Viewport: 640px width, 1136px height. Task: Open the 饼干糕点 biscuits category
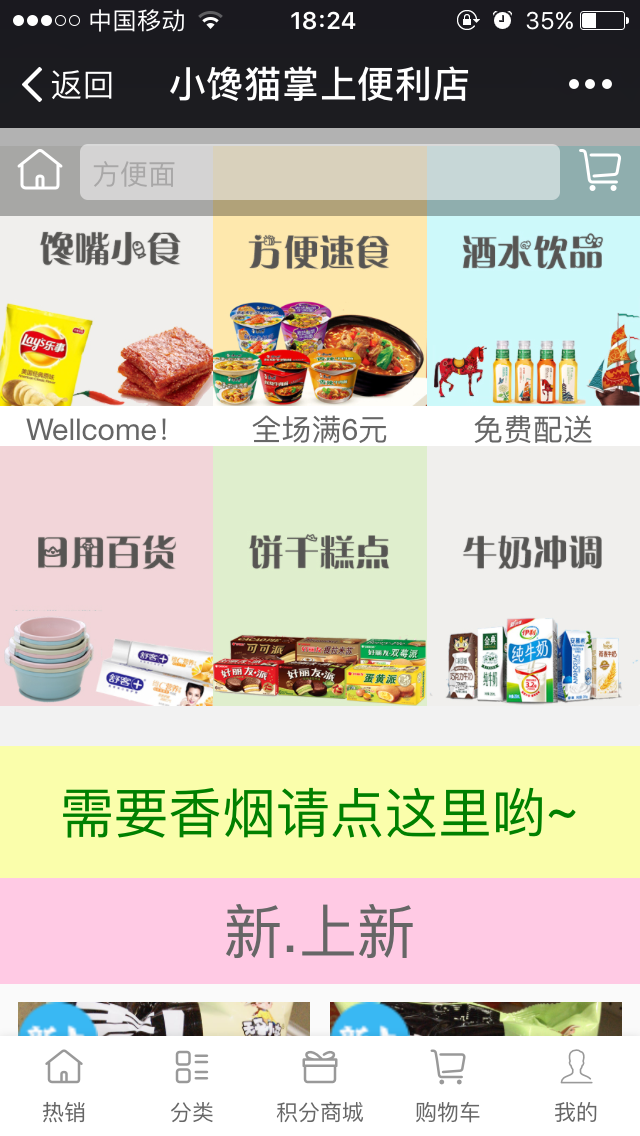320,576
